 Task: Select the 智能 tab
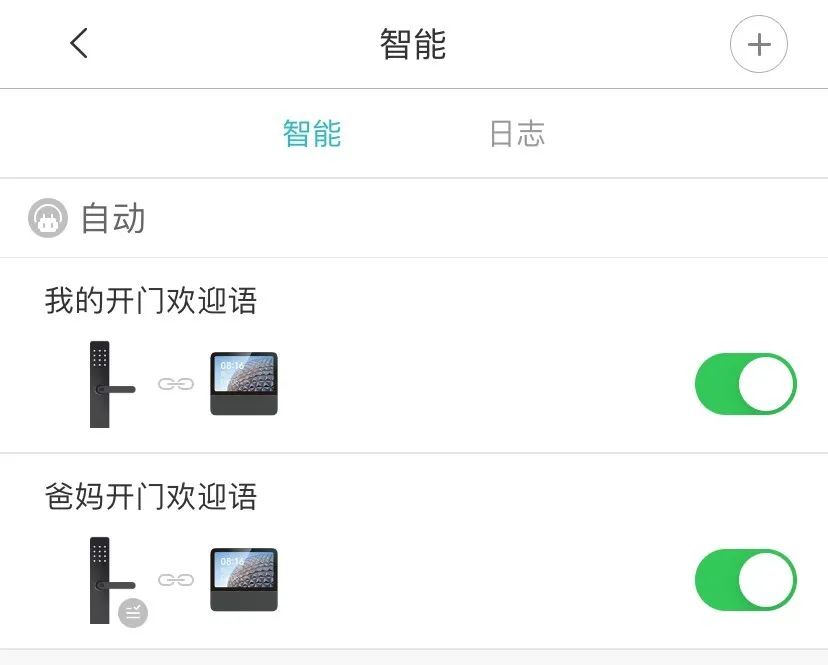[312, 133]
